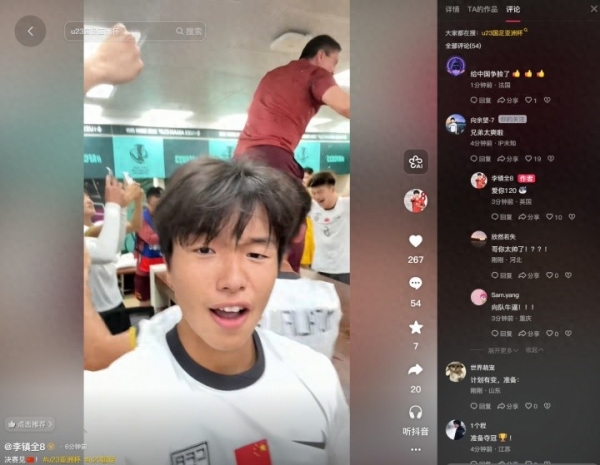Tap the 听抖音 headphone icon
This screenshot has width=600, height=465.
pyautogui.click(x=416, y=412)
